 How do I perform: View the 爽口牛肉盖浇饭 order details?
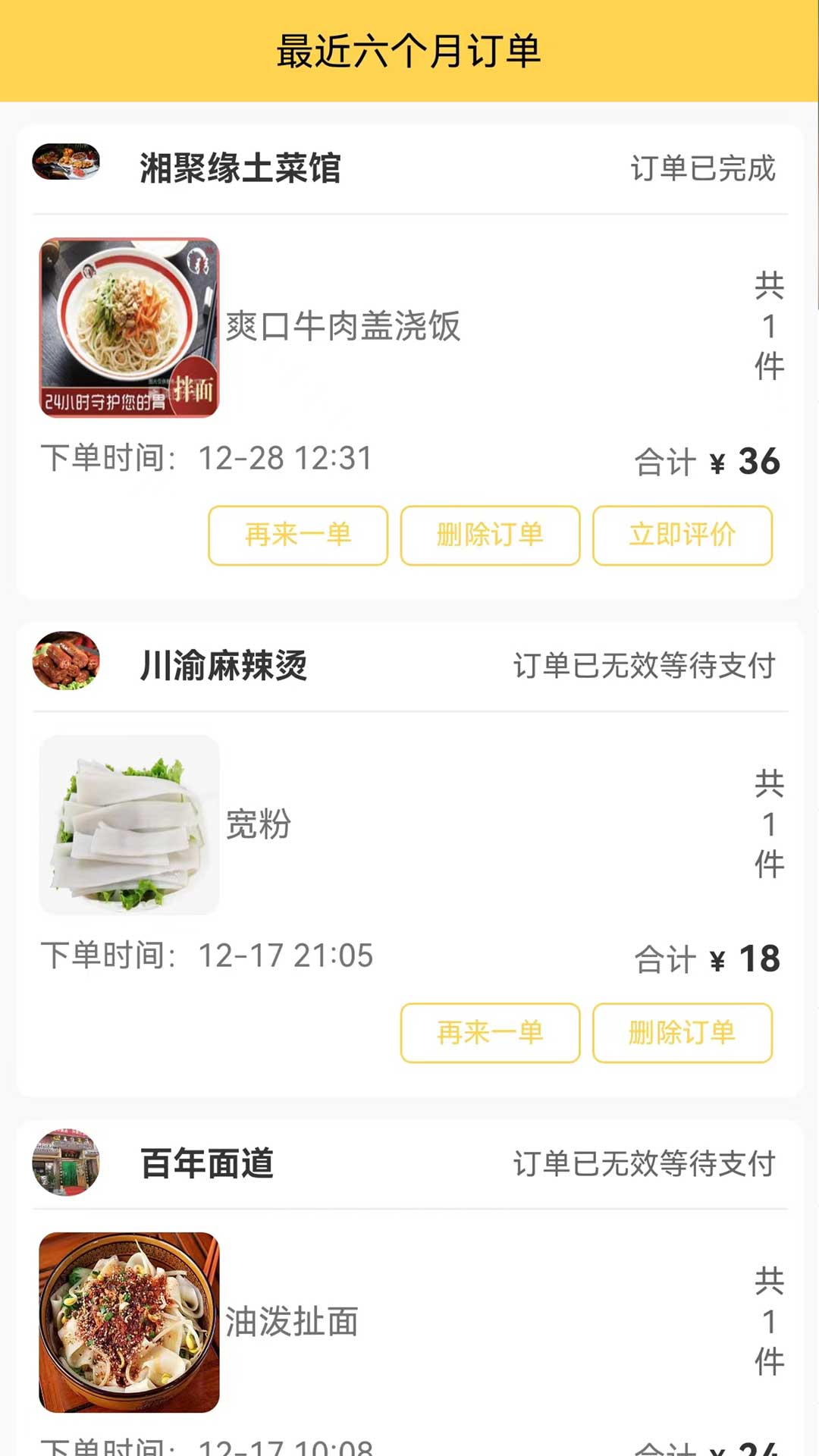click(x=343, y=327)
